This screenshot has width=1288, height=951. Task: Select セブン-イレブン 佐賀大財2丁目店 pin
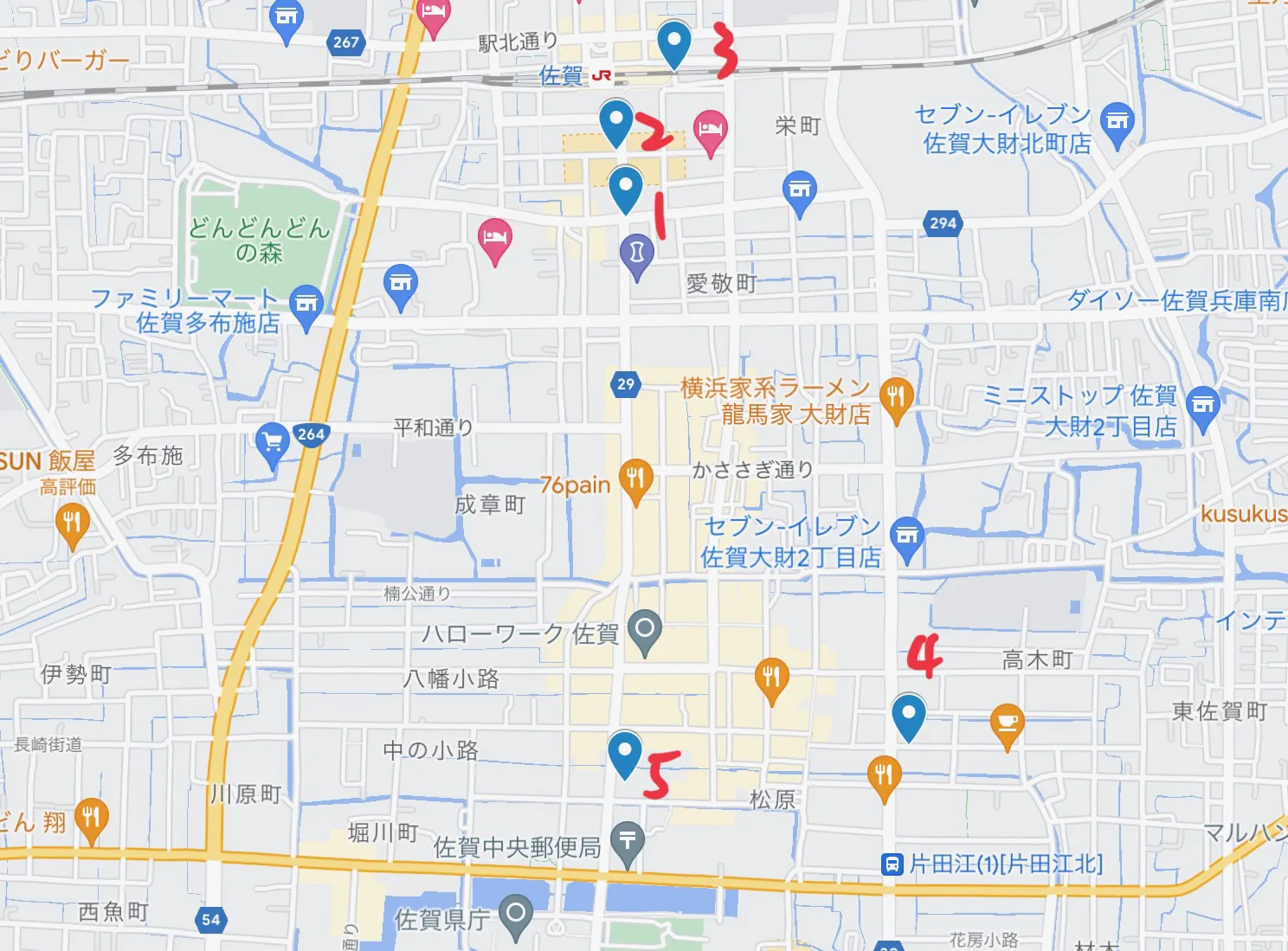(x=906, y=537)
